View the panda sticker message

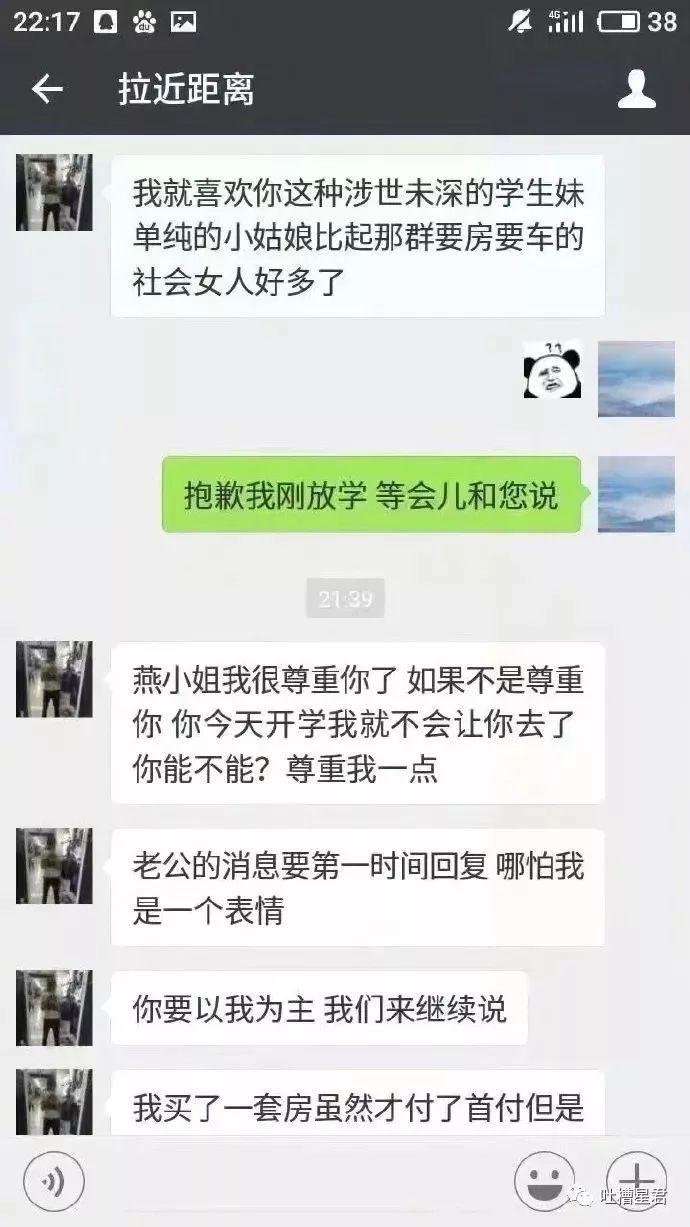(553, 369)
